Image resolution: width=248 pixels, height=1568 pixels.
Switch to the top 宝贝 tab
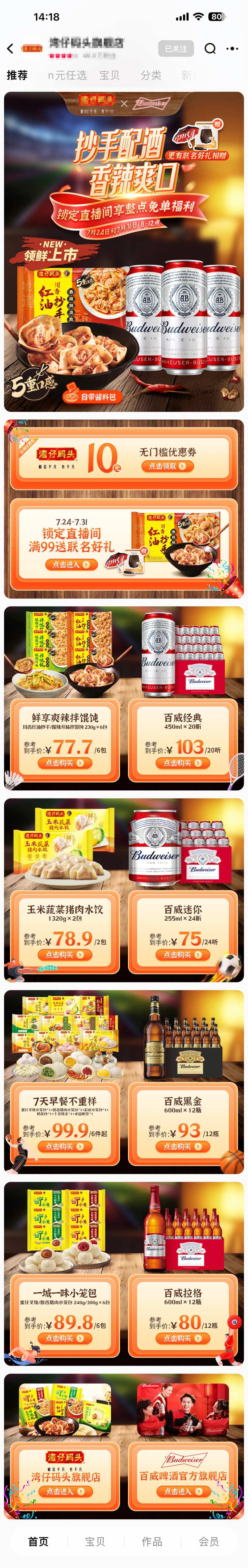[x=109, y=75]
